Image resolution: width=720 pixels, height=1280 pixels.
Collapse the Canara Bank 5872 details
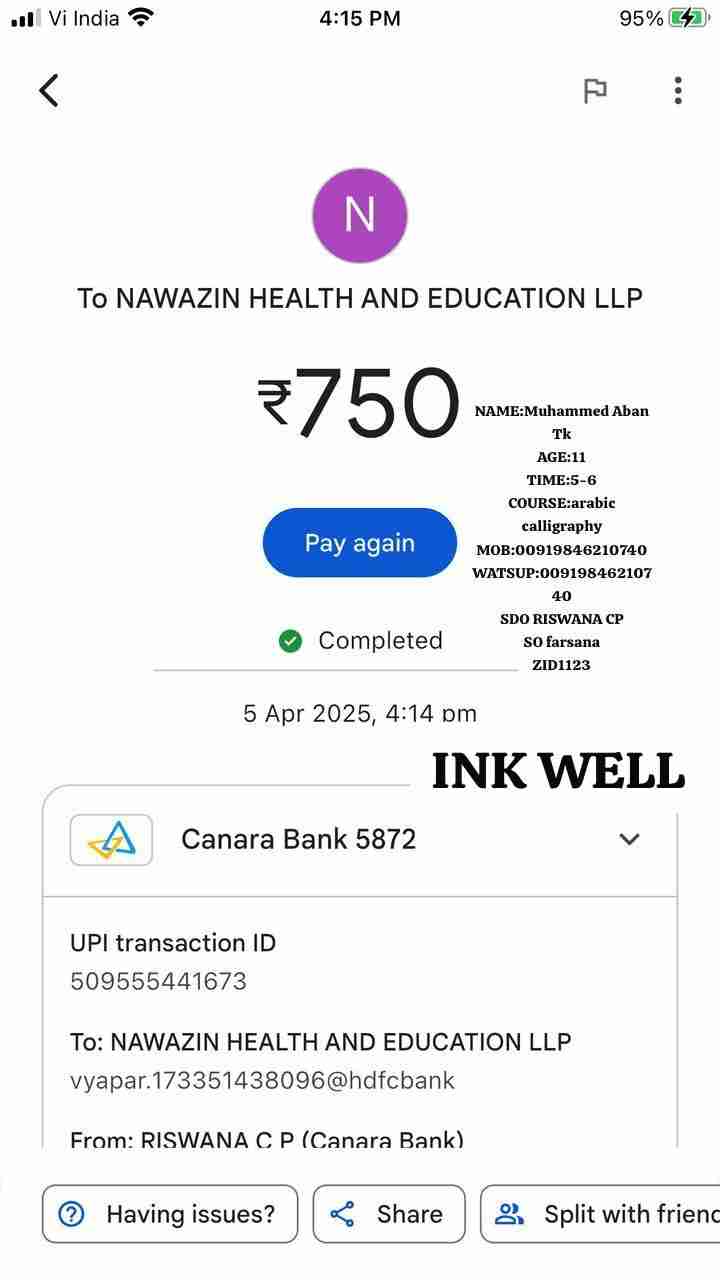pos(629,839)
